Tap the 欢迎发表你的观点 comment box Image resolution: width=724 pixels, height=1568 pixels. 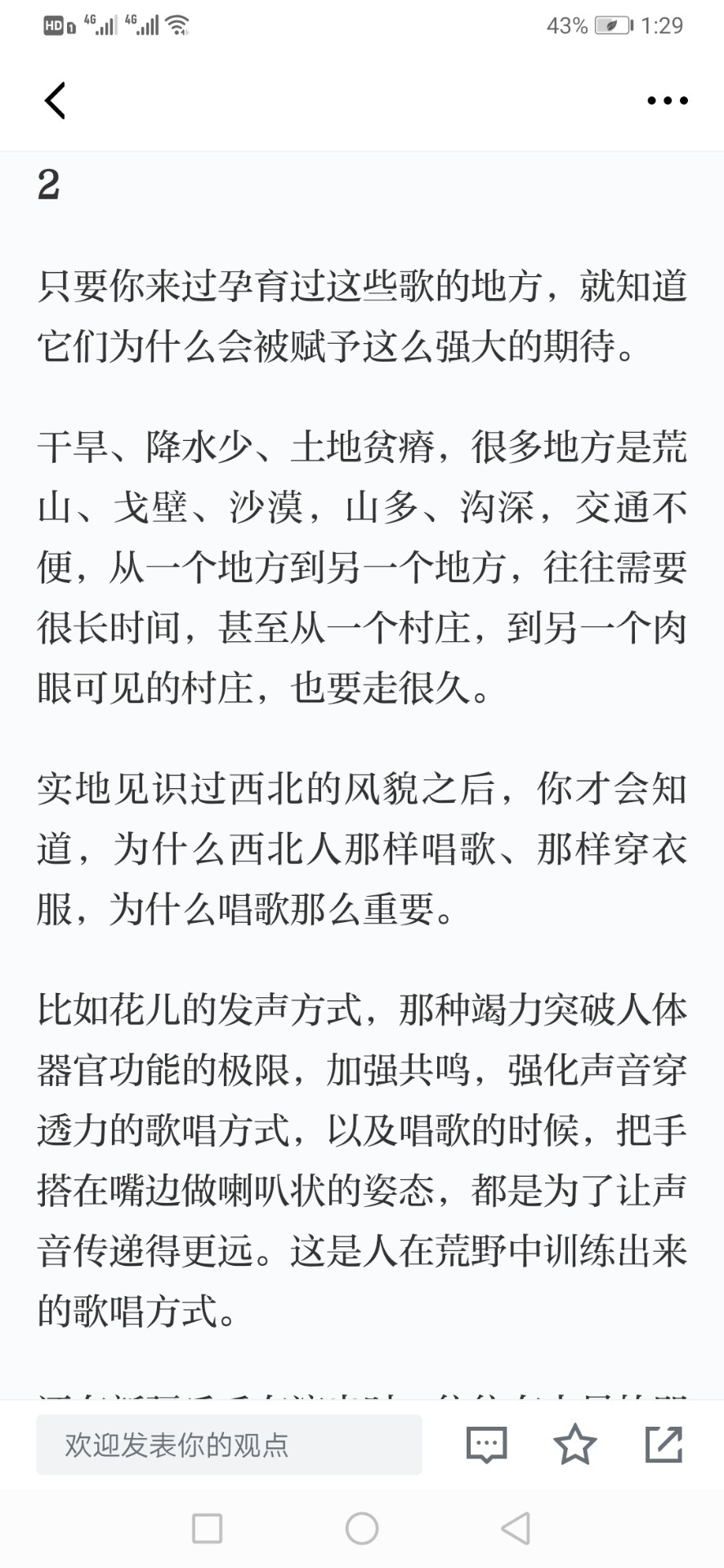pyautogui.click(x=229, y=1445)
